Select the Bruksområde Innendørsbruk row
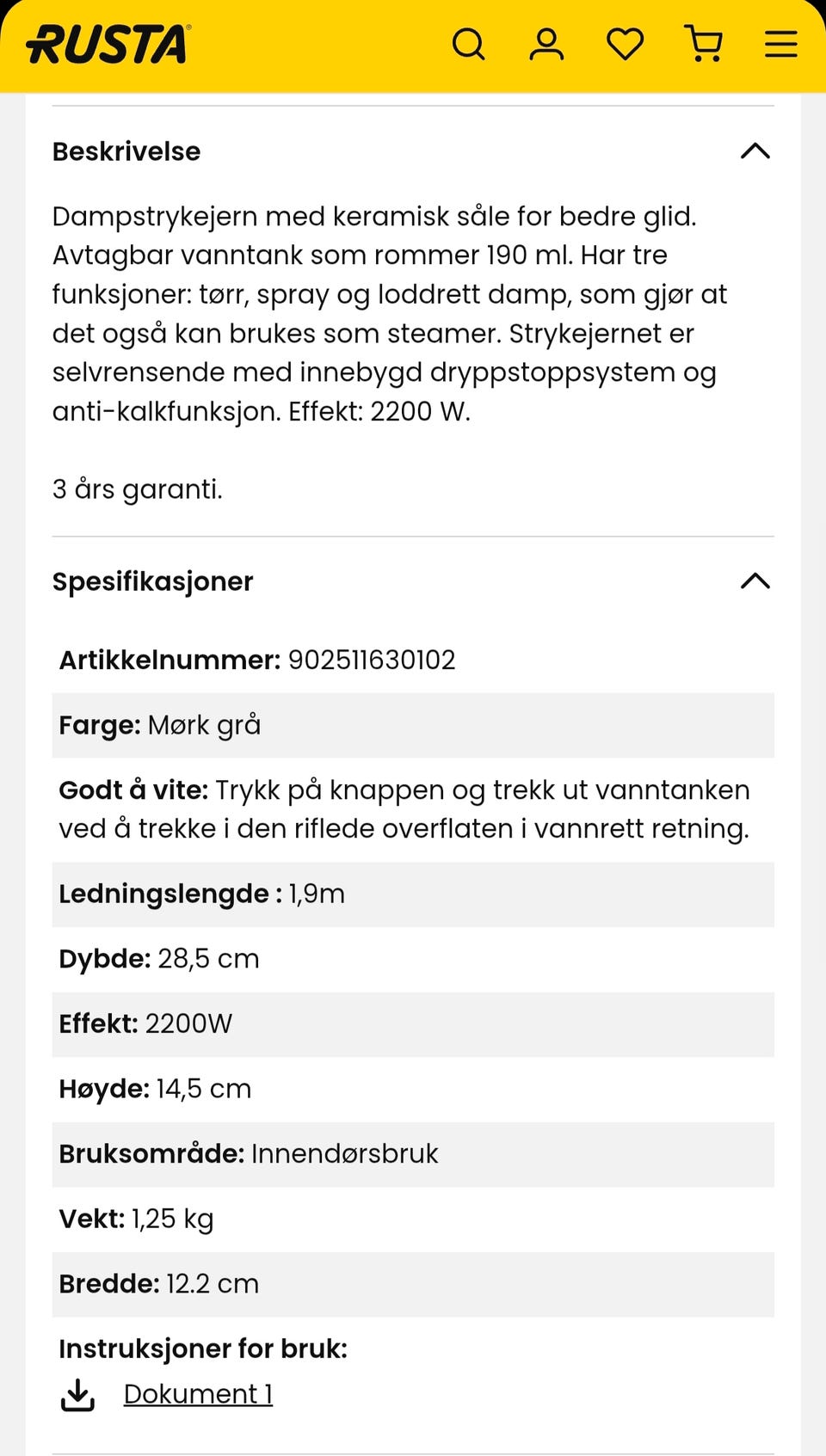 point(413,1154)
